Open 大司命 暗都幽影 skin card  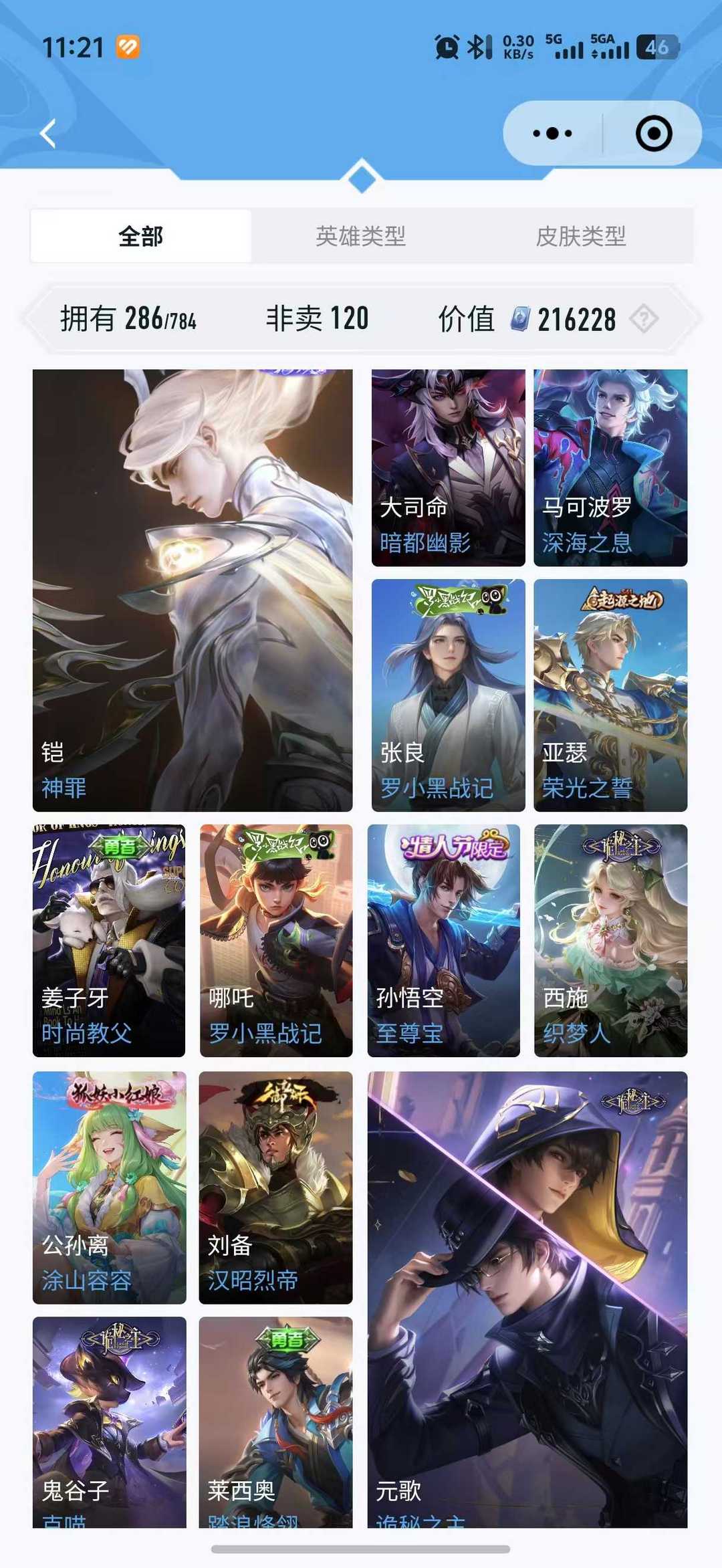click(448, 467)
